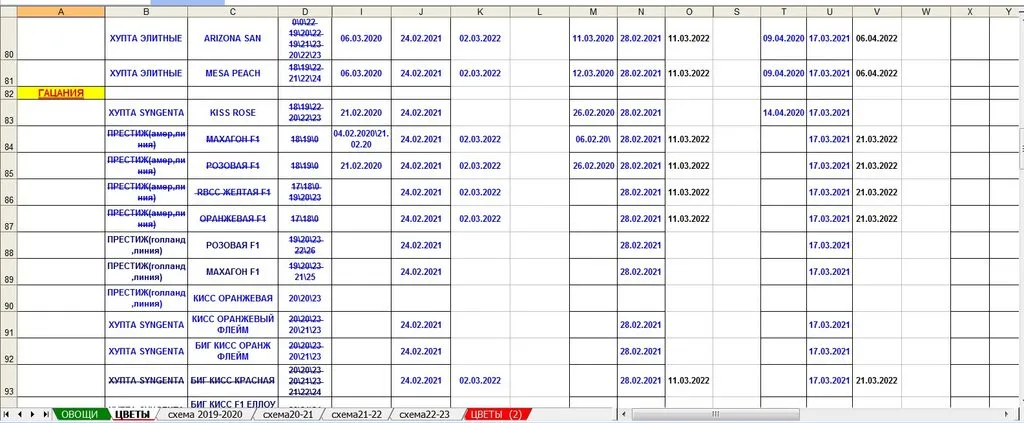Switch to the ОВОЩИ sheet tab
Screen dimensions: 1024x423
pos(79,414)
